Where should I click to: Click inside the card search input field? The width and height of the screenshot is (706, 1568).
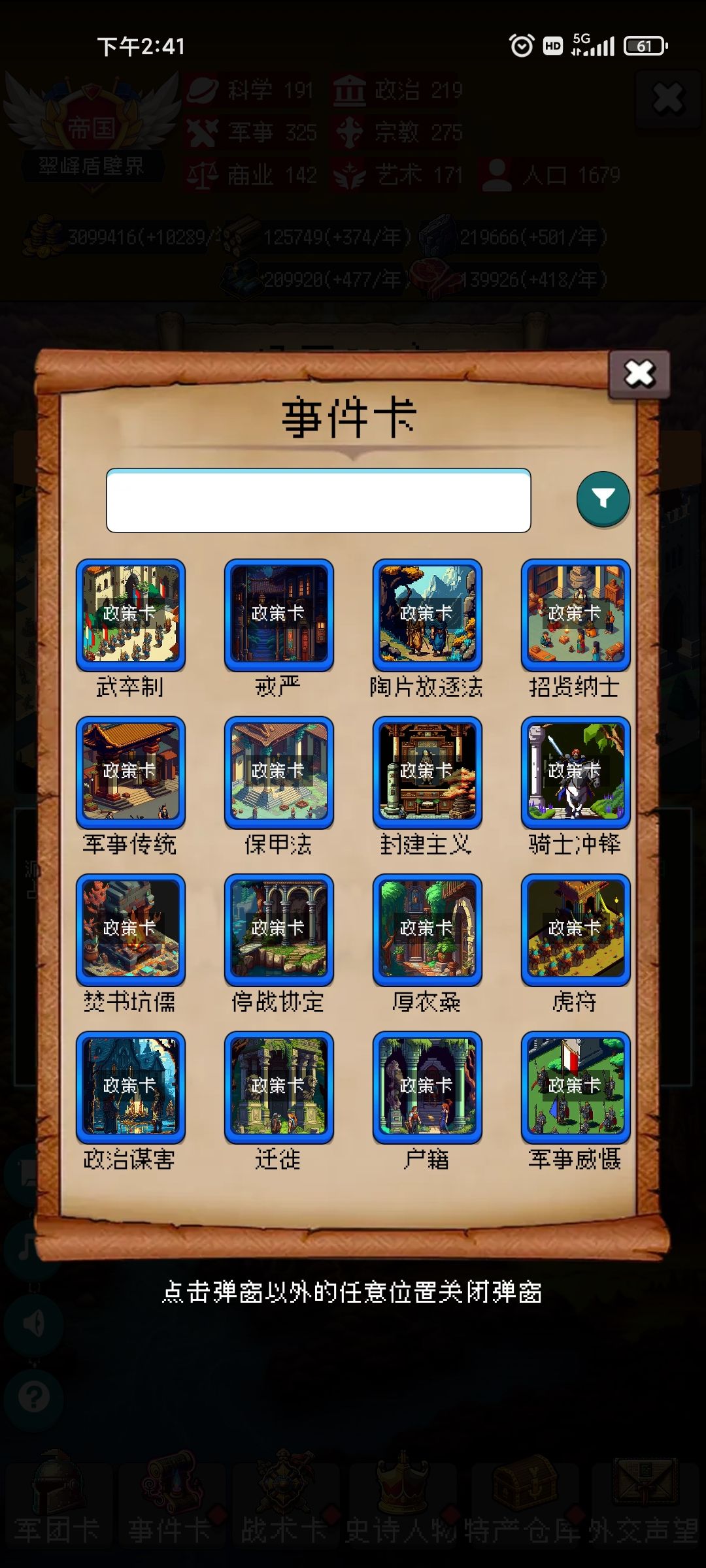(x=319, y=498)
